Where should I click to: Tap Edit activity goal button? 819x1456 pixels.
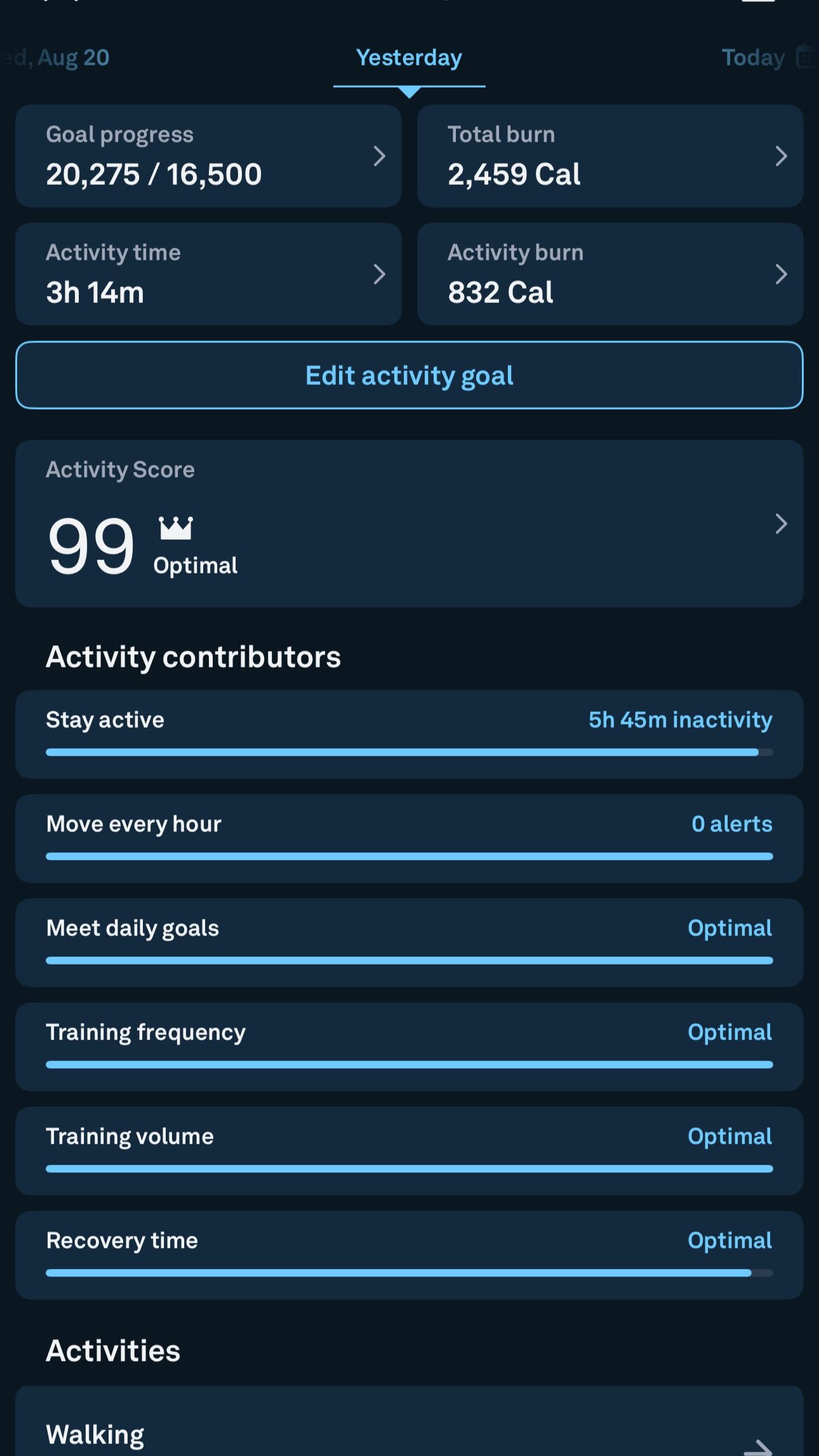pos(409,375)
